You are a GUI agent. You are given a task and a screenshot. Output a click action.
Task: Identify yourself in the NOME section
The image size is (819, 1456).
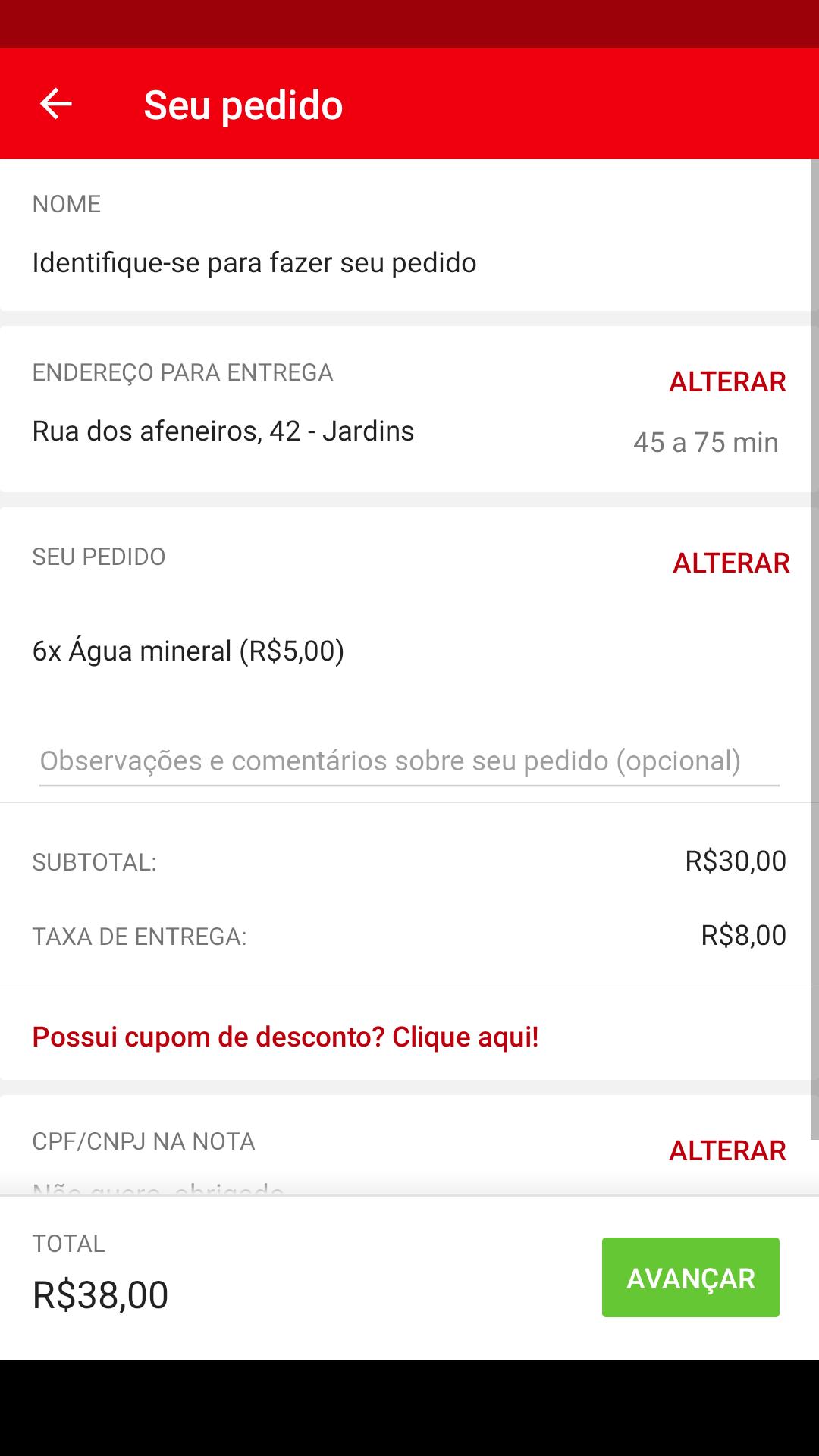(x=254, y=262)
